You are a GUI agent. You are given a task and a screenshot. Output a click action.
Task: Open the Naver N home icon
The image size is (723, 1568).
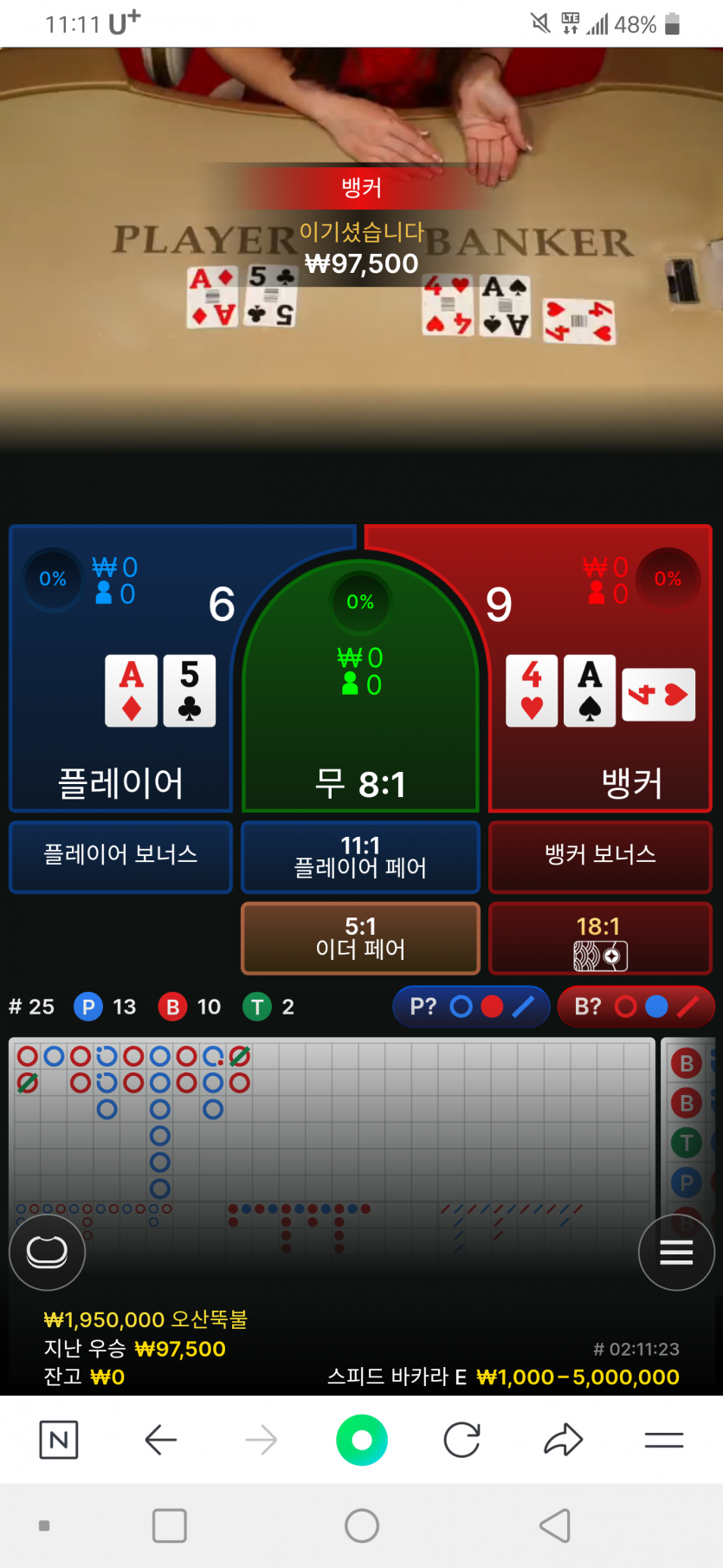click(59, 1440)
